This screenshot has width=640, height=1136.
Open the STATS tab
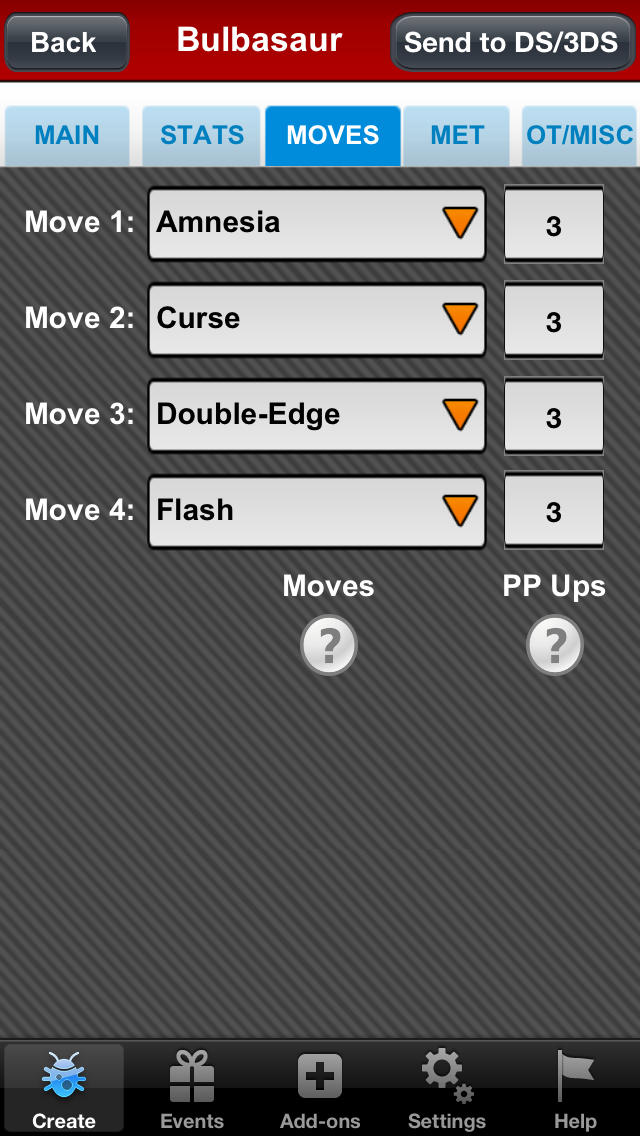coord(202,136)
